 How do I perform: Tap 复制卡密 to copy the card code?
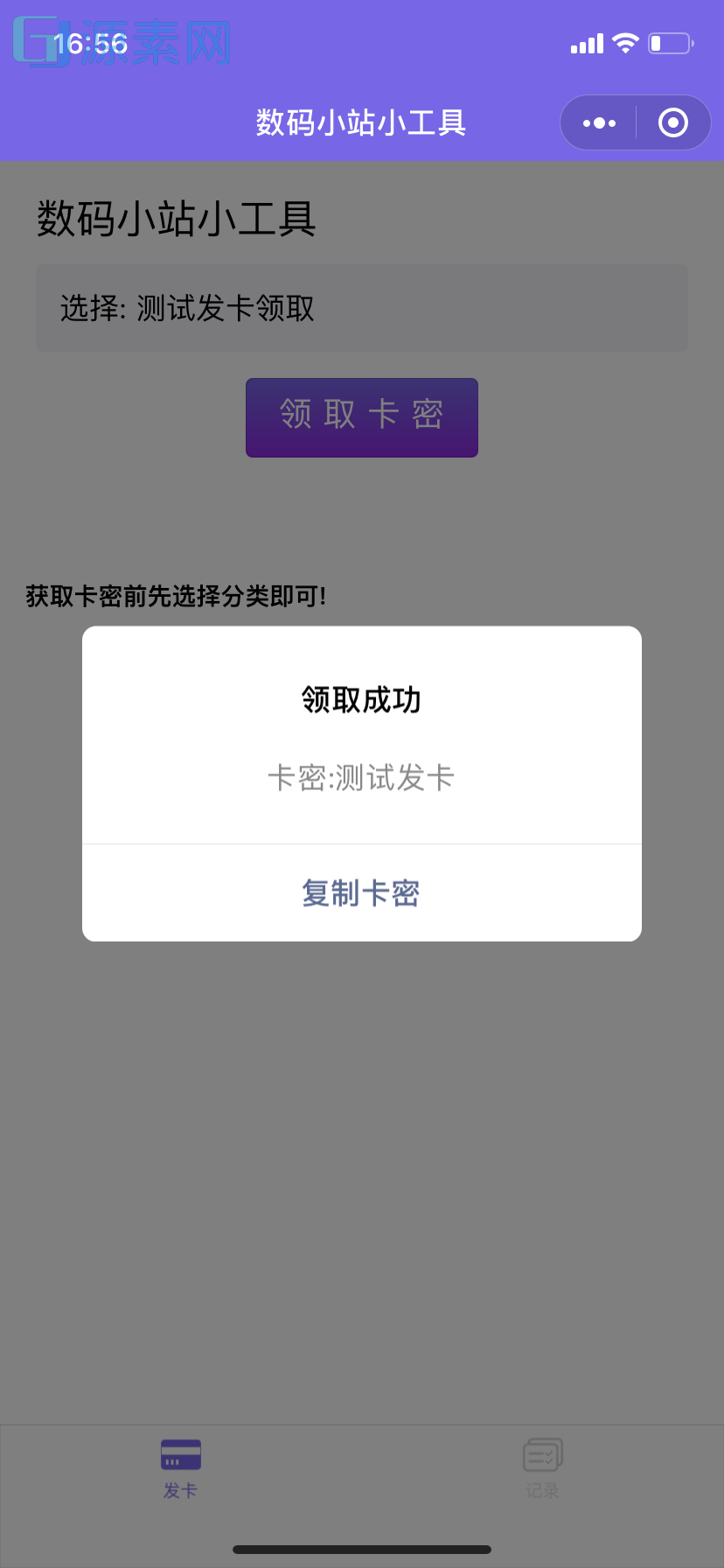click(x=361, y=892)
